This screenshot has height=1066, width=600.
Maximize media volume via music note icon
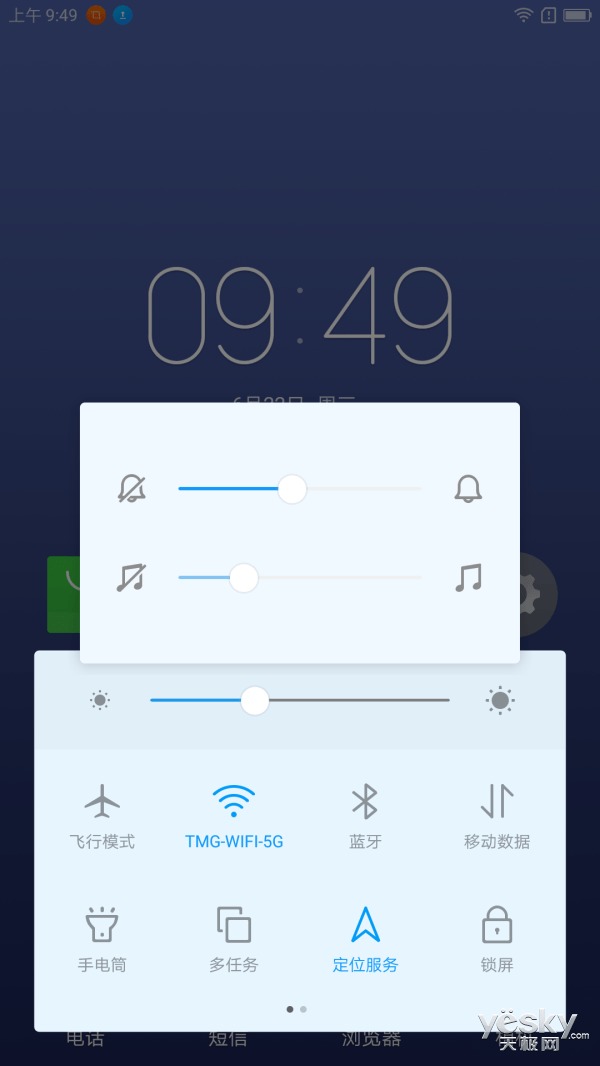coord(468,578)
